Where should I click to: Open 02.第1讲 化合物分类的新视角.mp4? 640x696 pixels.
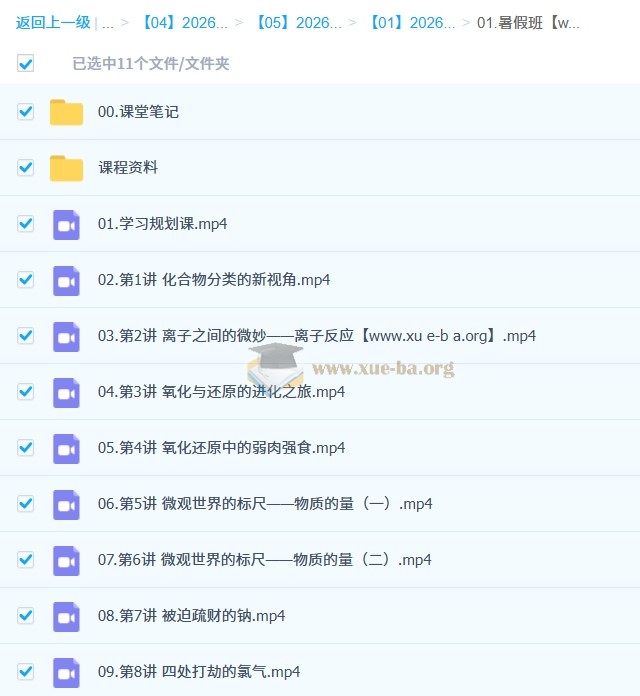point(214,280)
